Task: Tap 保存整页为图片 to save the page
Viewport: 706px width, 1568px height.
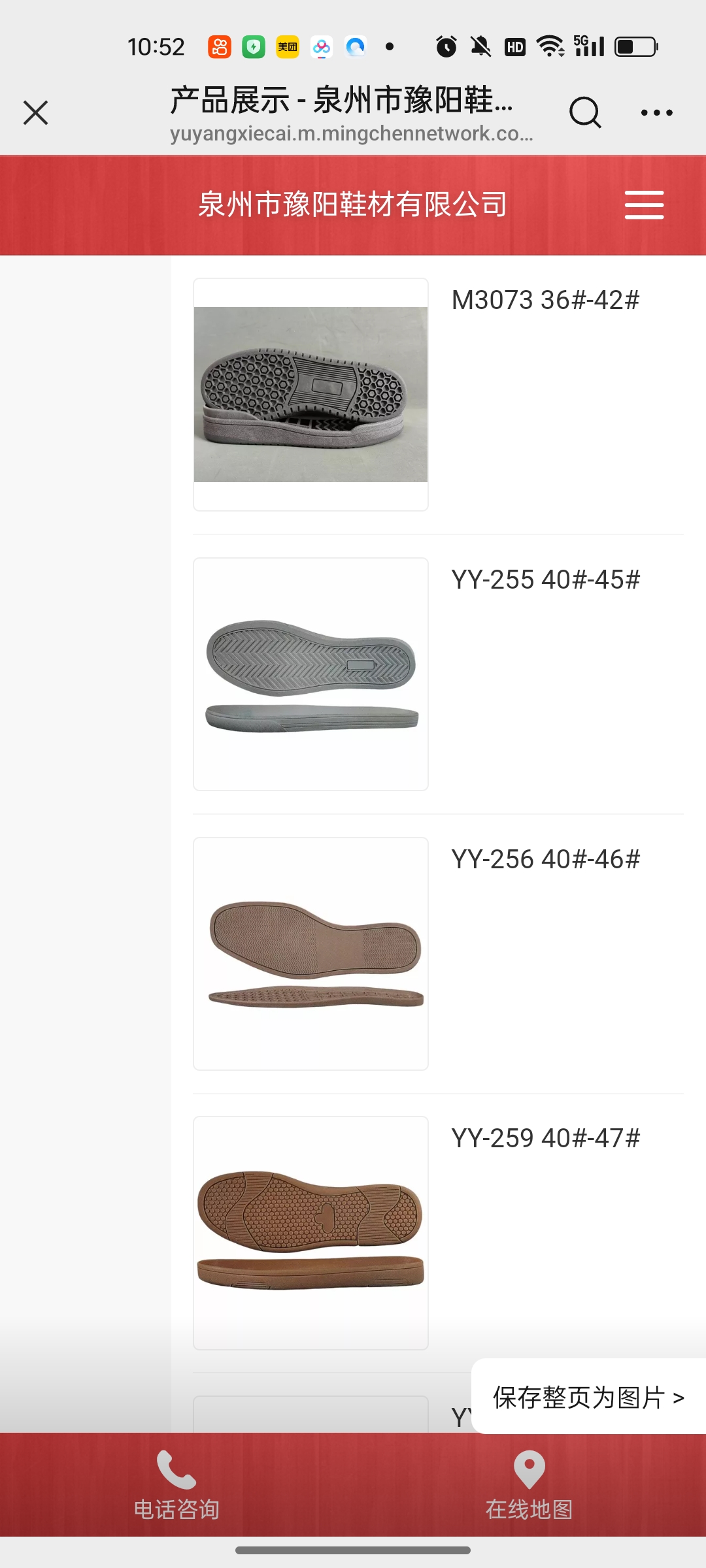Action: coord(588,1397)
